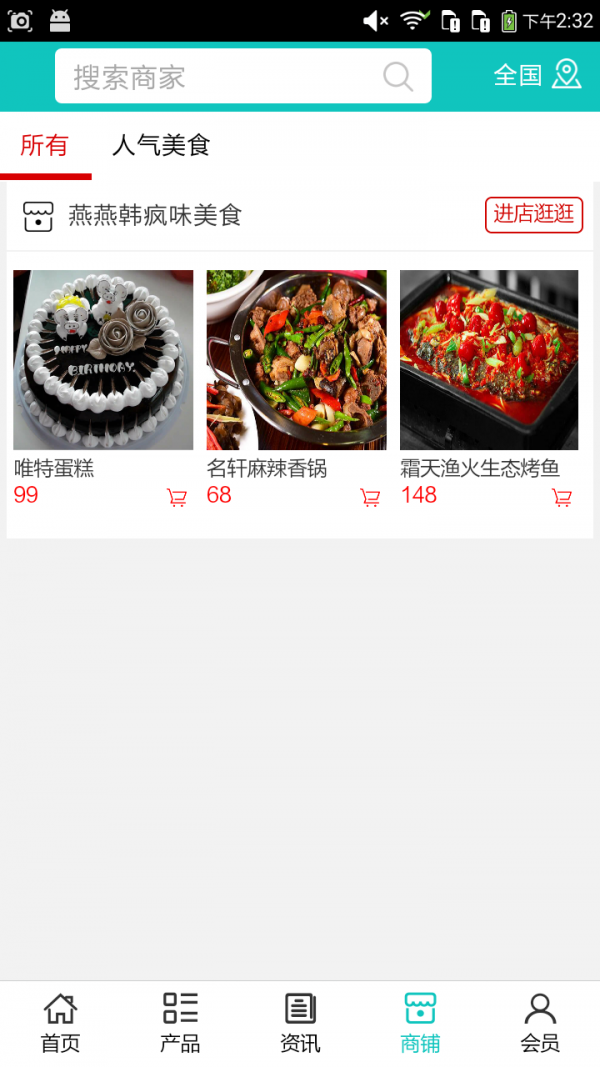Add 唯特蛋糕 to the cart
This screenshot has height=1067, width=600.
tap(177, 497)
